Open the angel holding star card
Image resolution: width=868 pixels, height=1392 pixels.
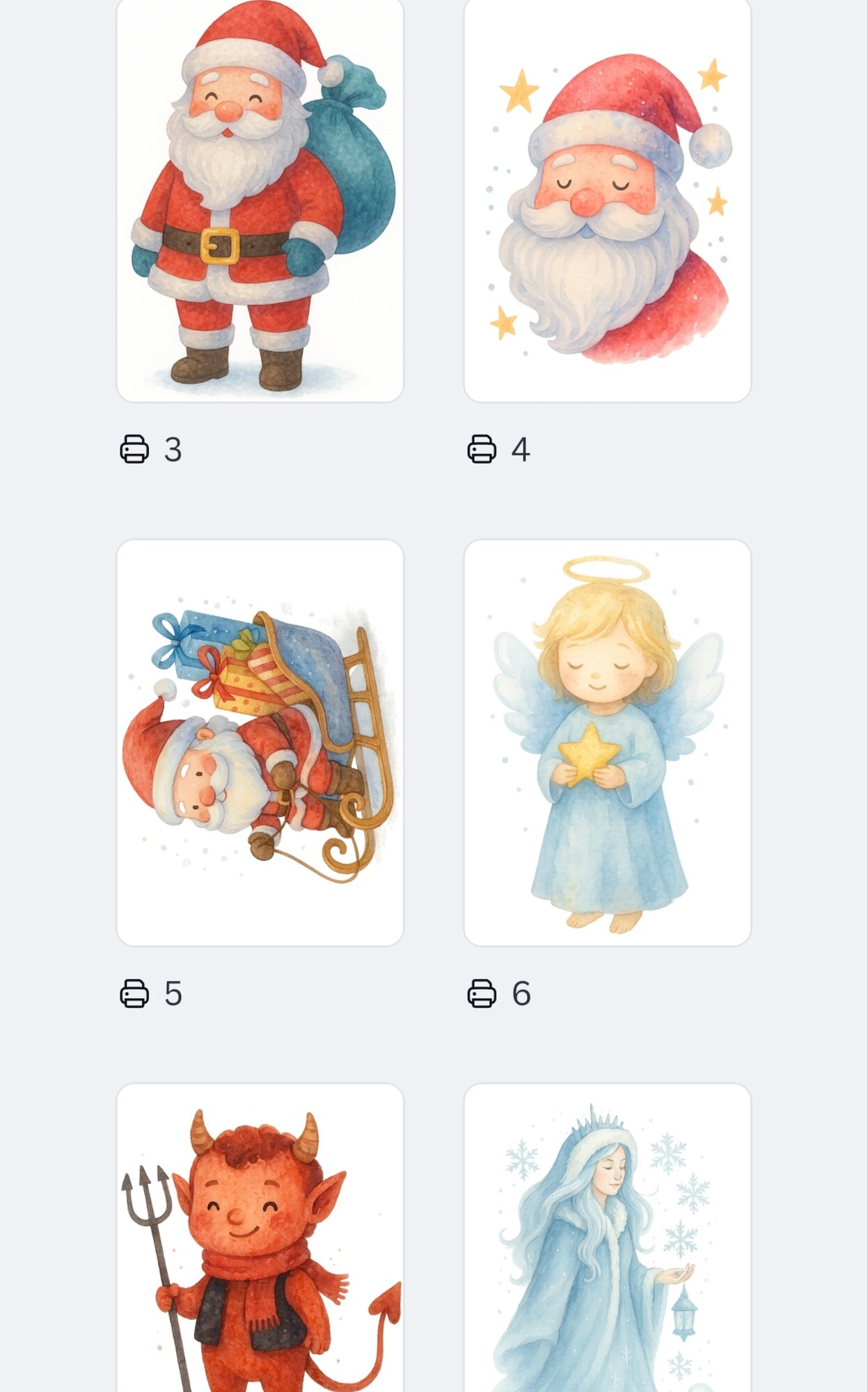click(607, 742)
